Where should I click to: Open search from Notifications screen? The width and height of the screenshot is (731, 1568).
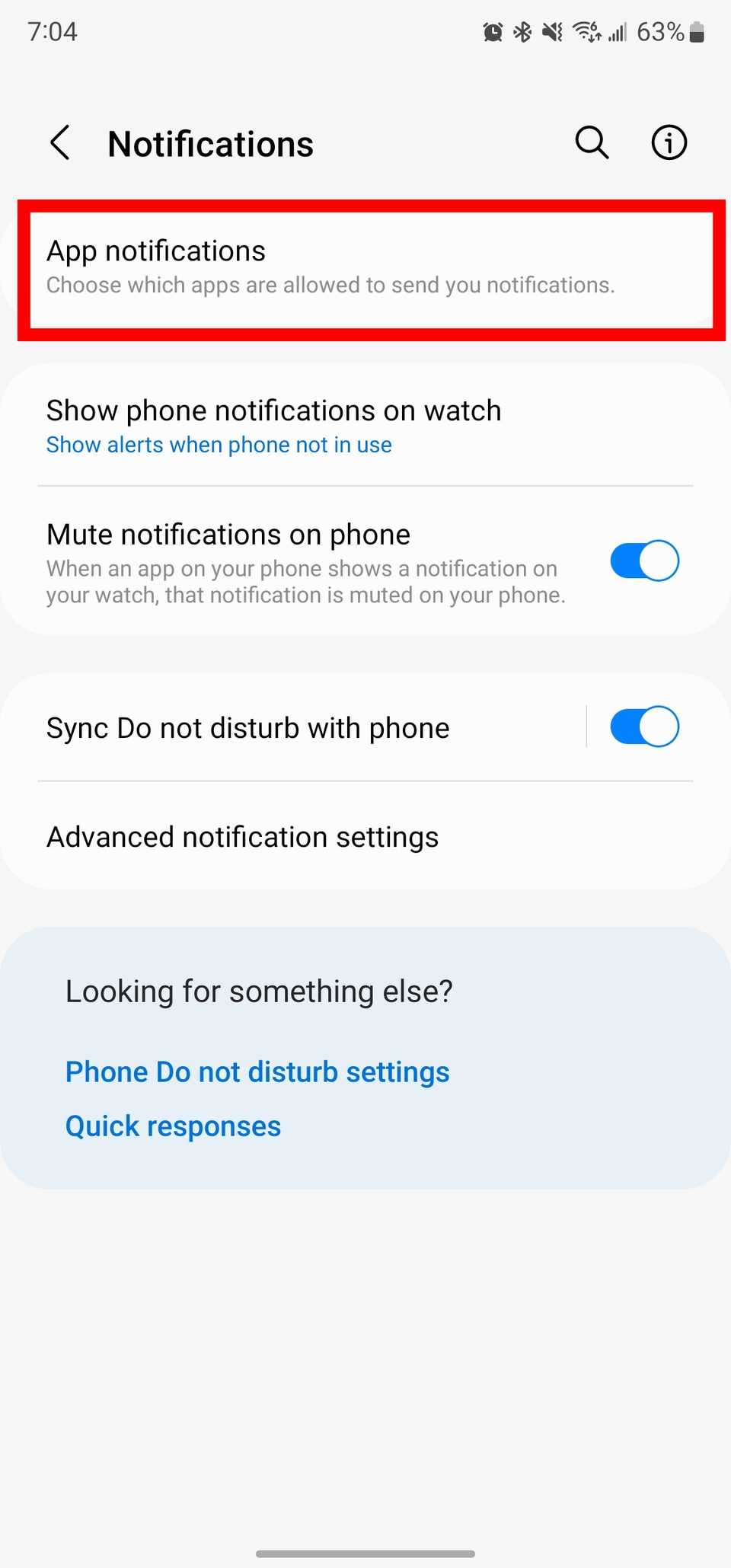tap(591, 142)
